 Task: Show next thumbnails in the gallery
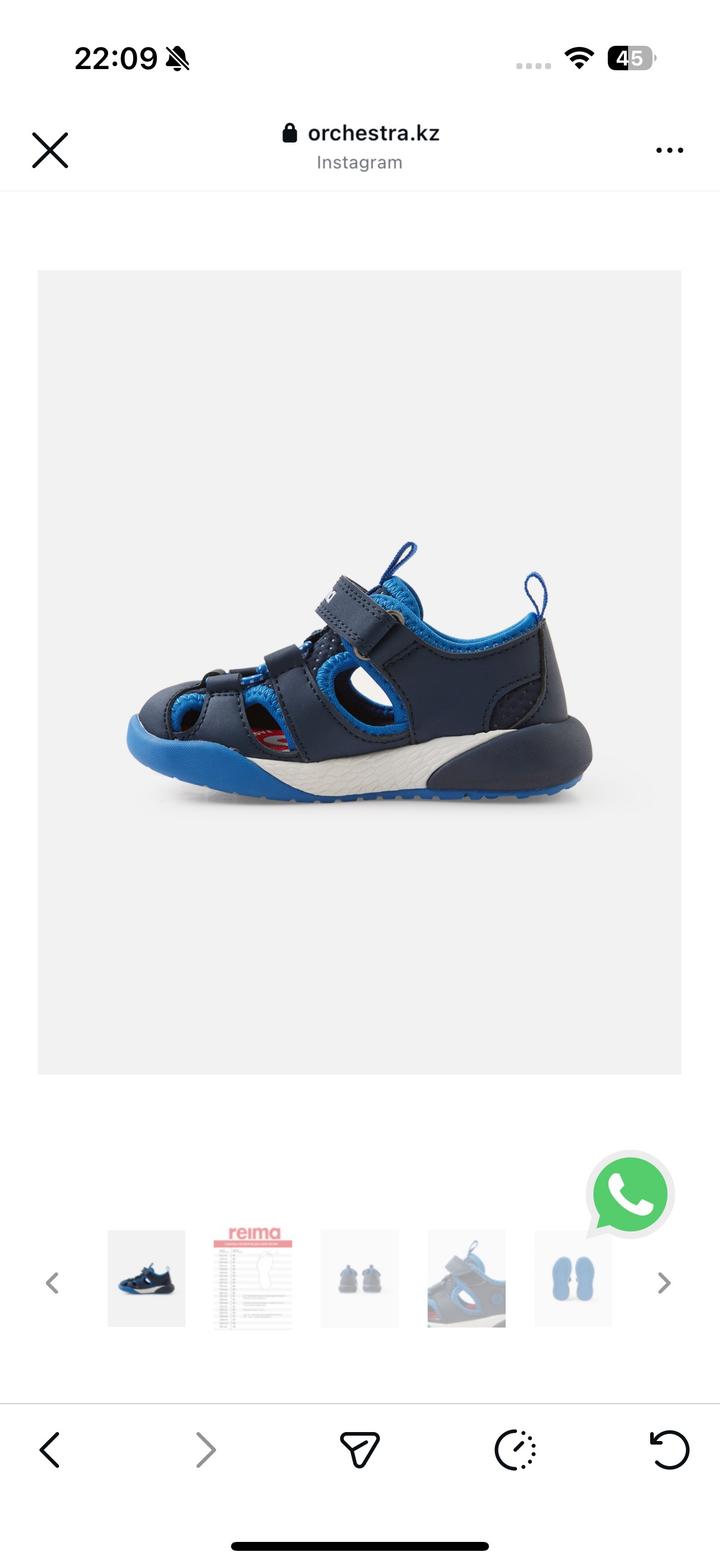(x=664, y=1283)
